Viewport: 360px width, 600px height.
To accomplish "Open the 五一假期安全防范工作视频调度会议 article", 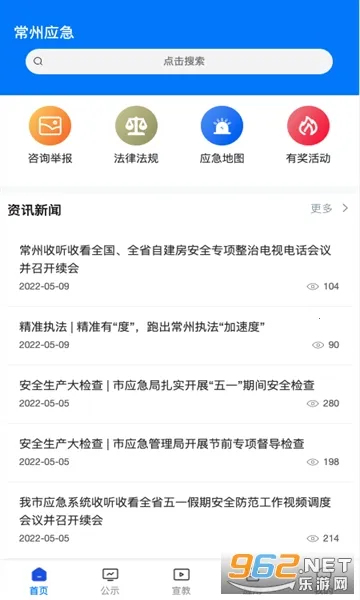I will pyautogui.click(x=179, y=520).
